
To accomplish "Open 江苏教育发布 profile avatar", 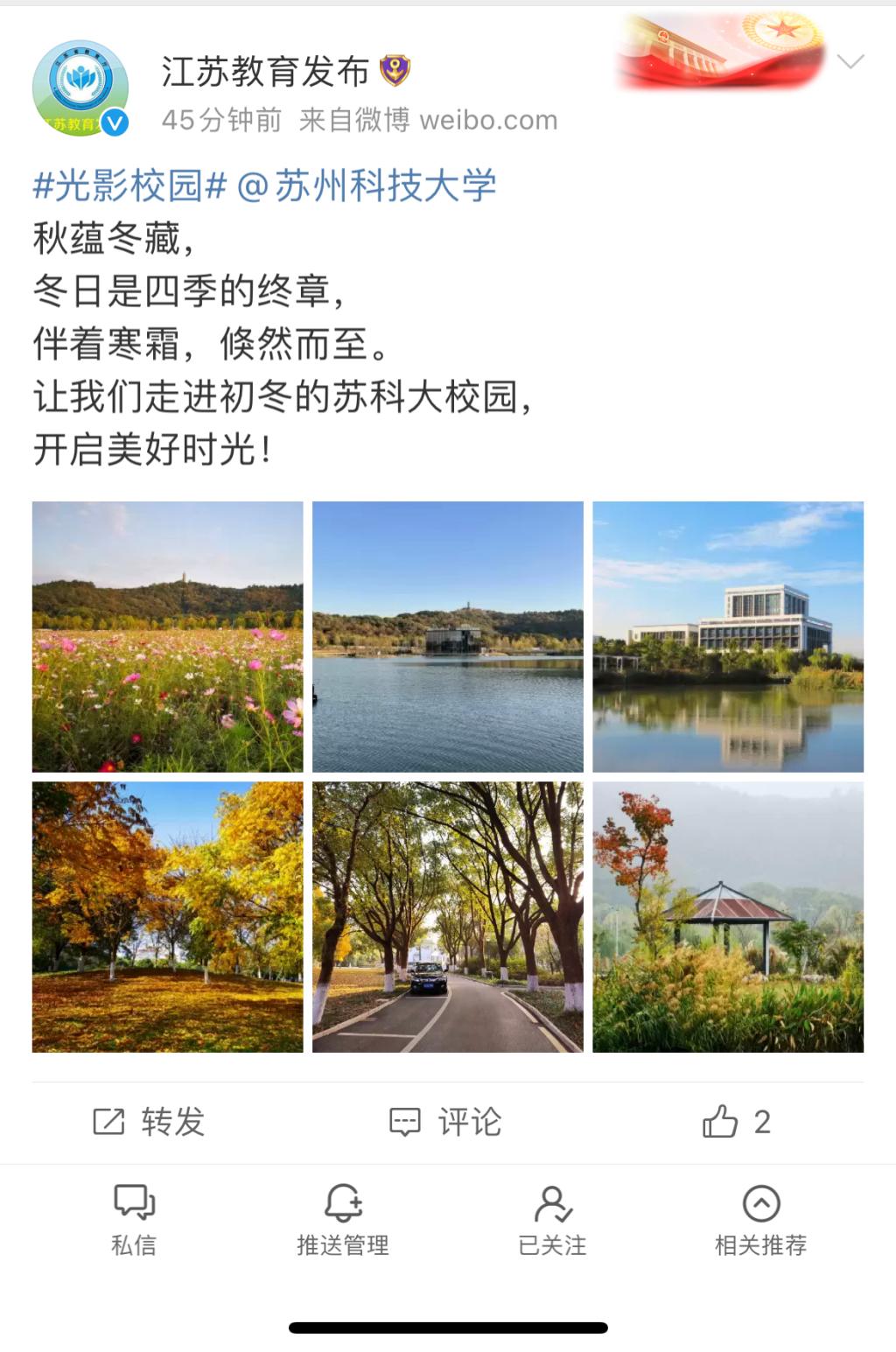I will pyautogui.click(x=80, y=88).
